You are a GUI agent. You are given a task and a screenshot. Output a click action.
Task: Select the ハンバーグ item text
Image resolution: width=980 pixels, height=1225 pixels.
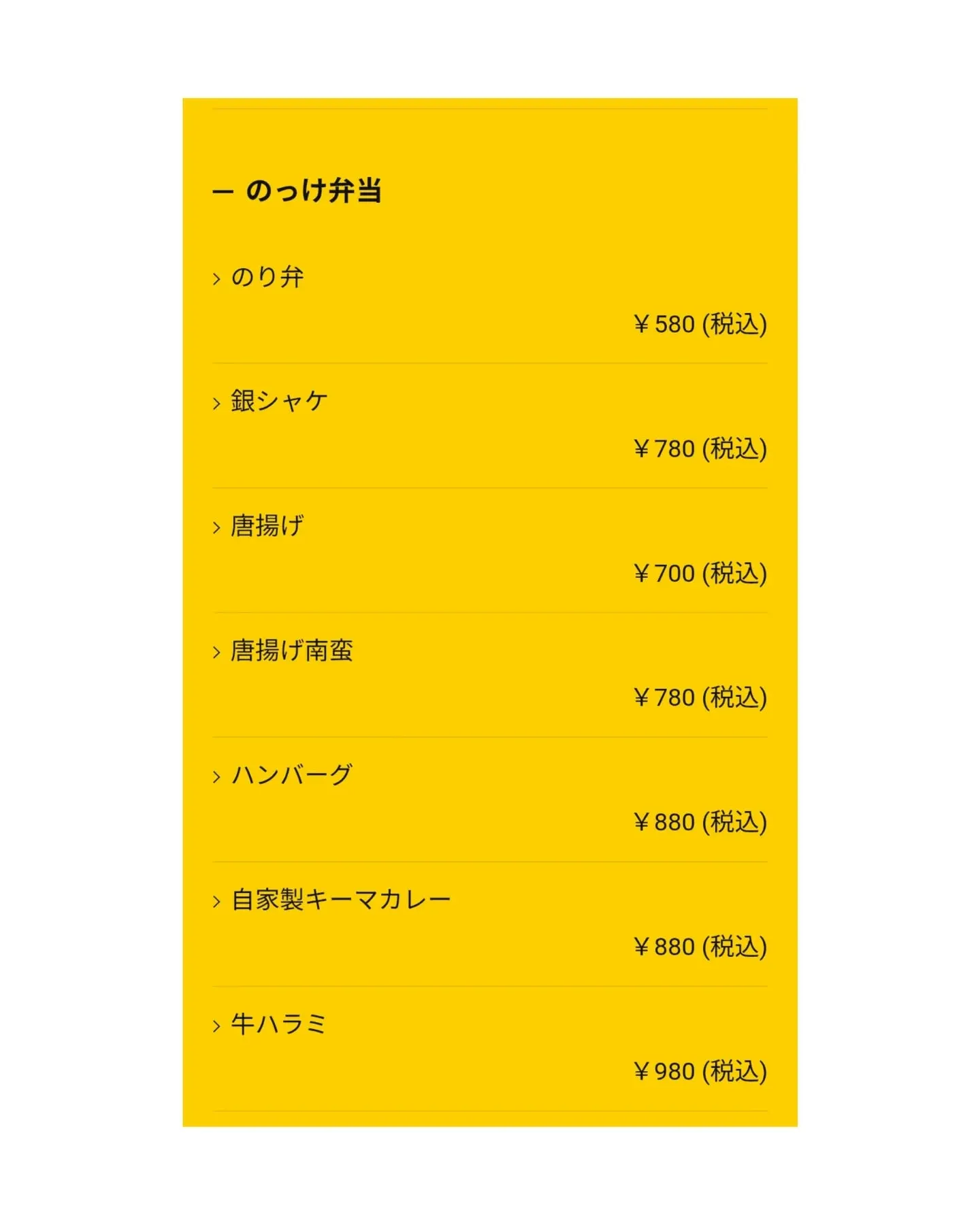coord(293,774)
